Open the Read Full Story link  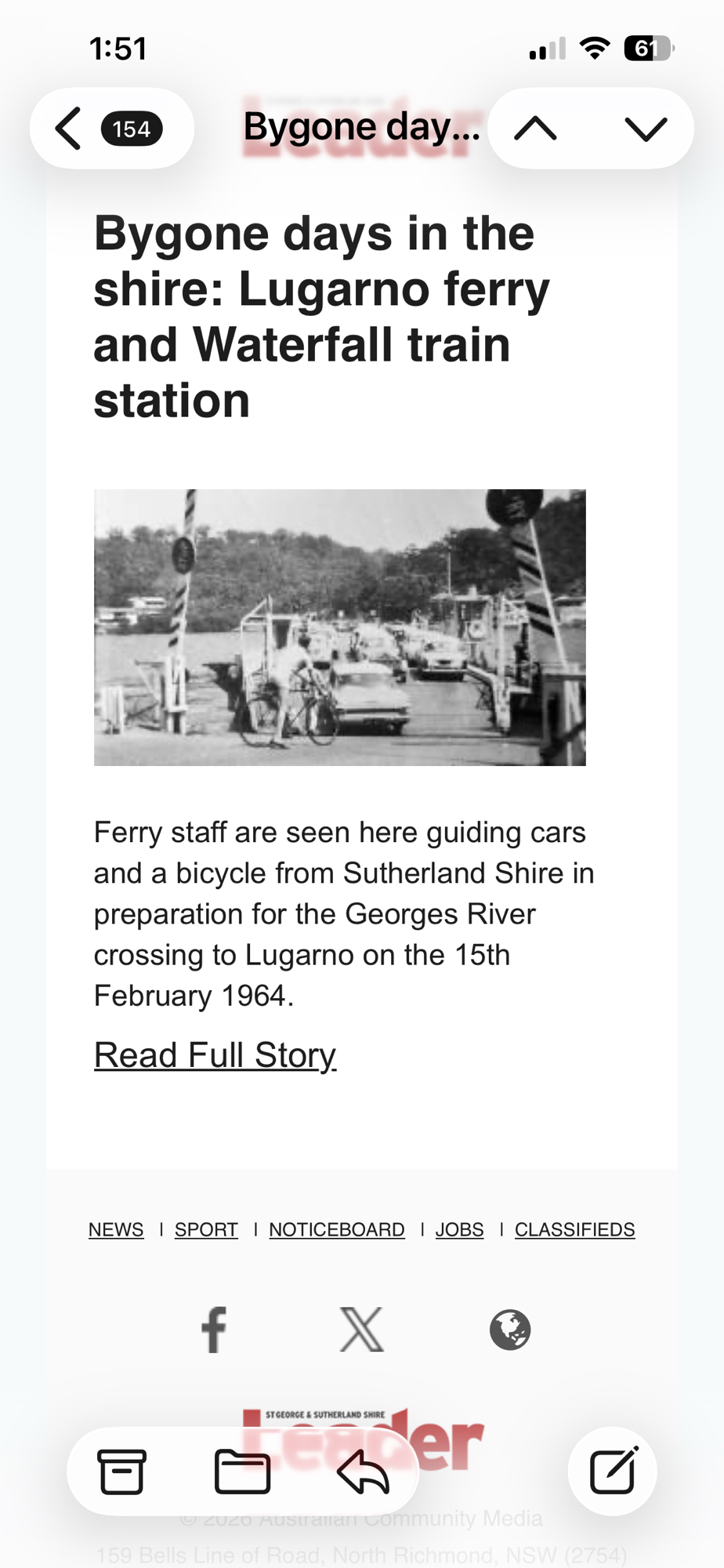point(215,1054)
